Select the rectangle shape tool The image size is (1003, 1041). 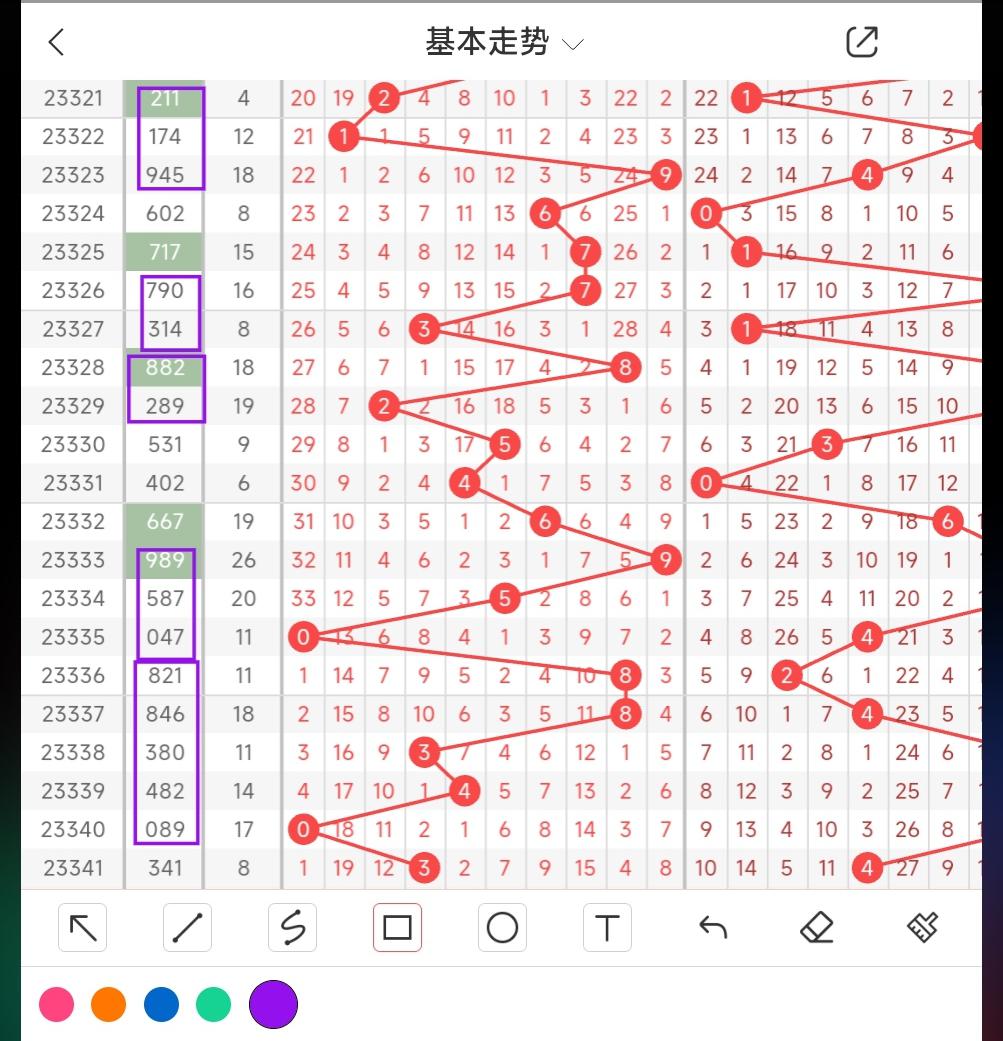397,928
